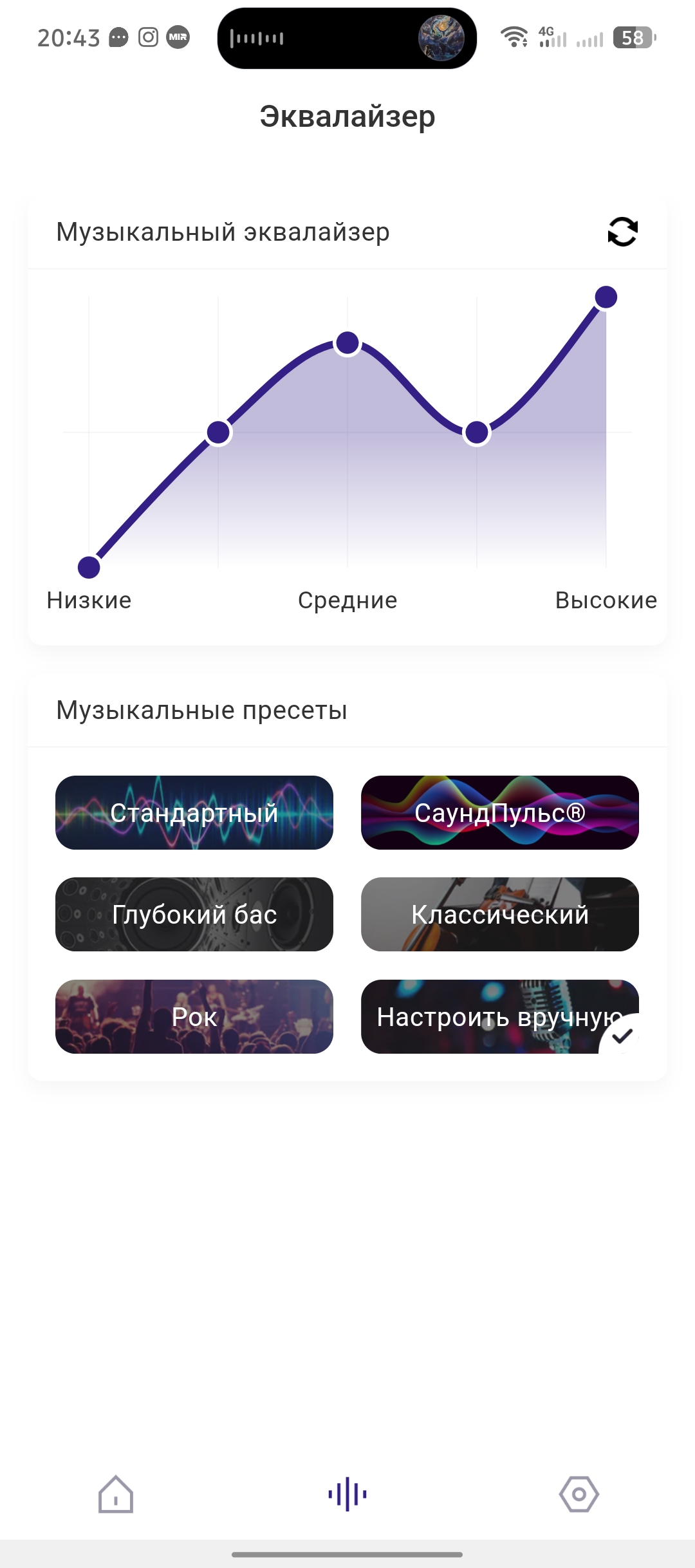Viewport: 695px width, 1568px height.
Task: Tap the Высокие band point on graph
Action: point(606,297)
